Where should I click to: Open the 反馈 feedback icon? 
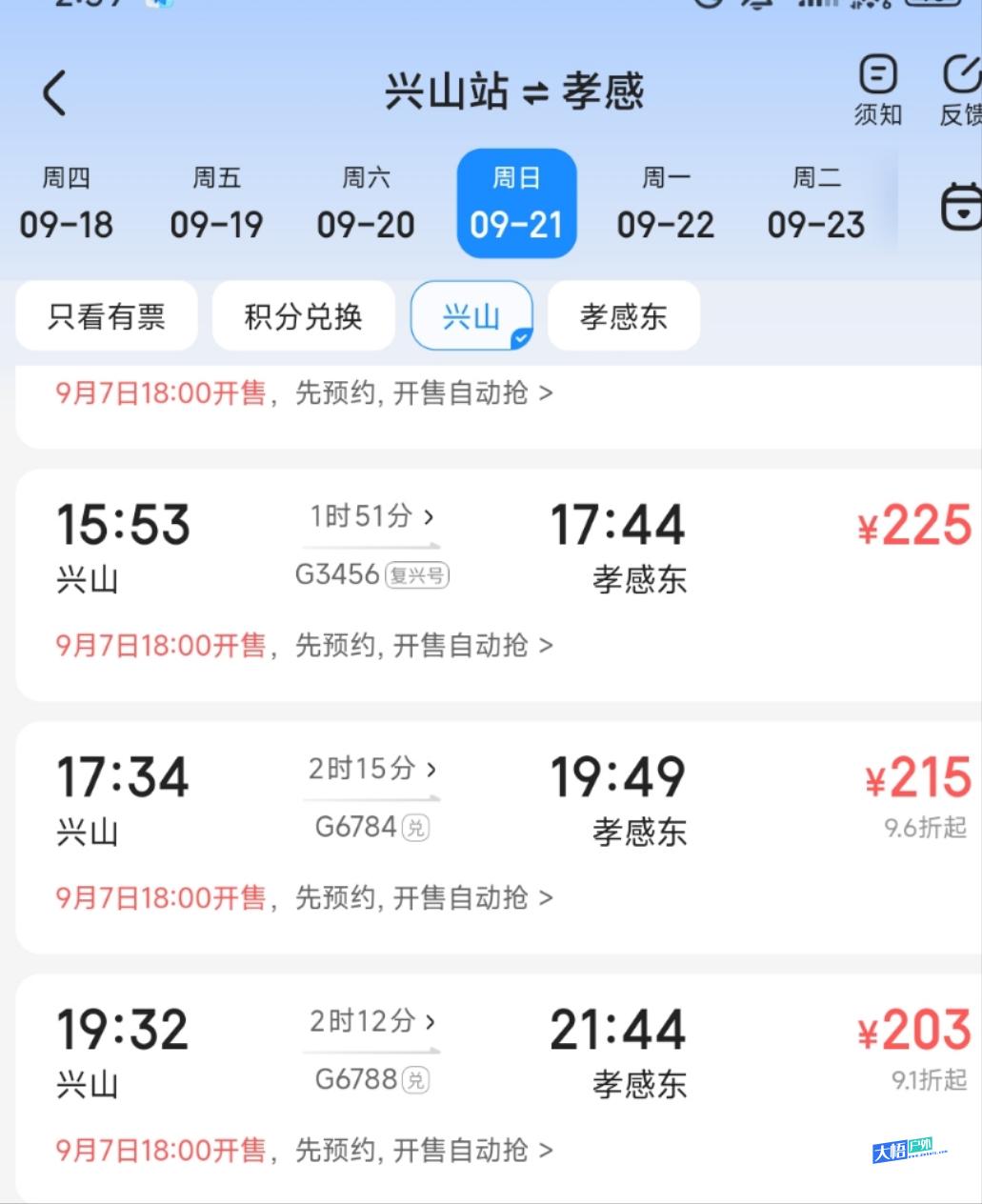pyautogui.click(x=961, y=90)
